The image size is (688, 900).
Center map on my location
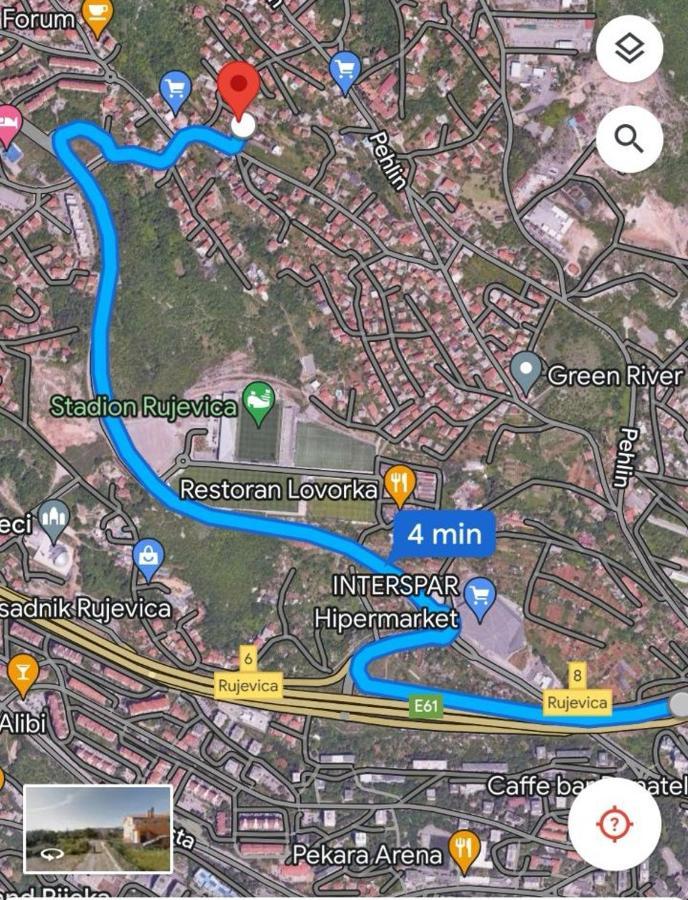pyautogui.click(x=614, y=824)
